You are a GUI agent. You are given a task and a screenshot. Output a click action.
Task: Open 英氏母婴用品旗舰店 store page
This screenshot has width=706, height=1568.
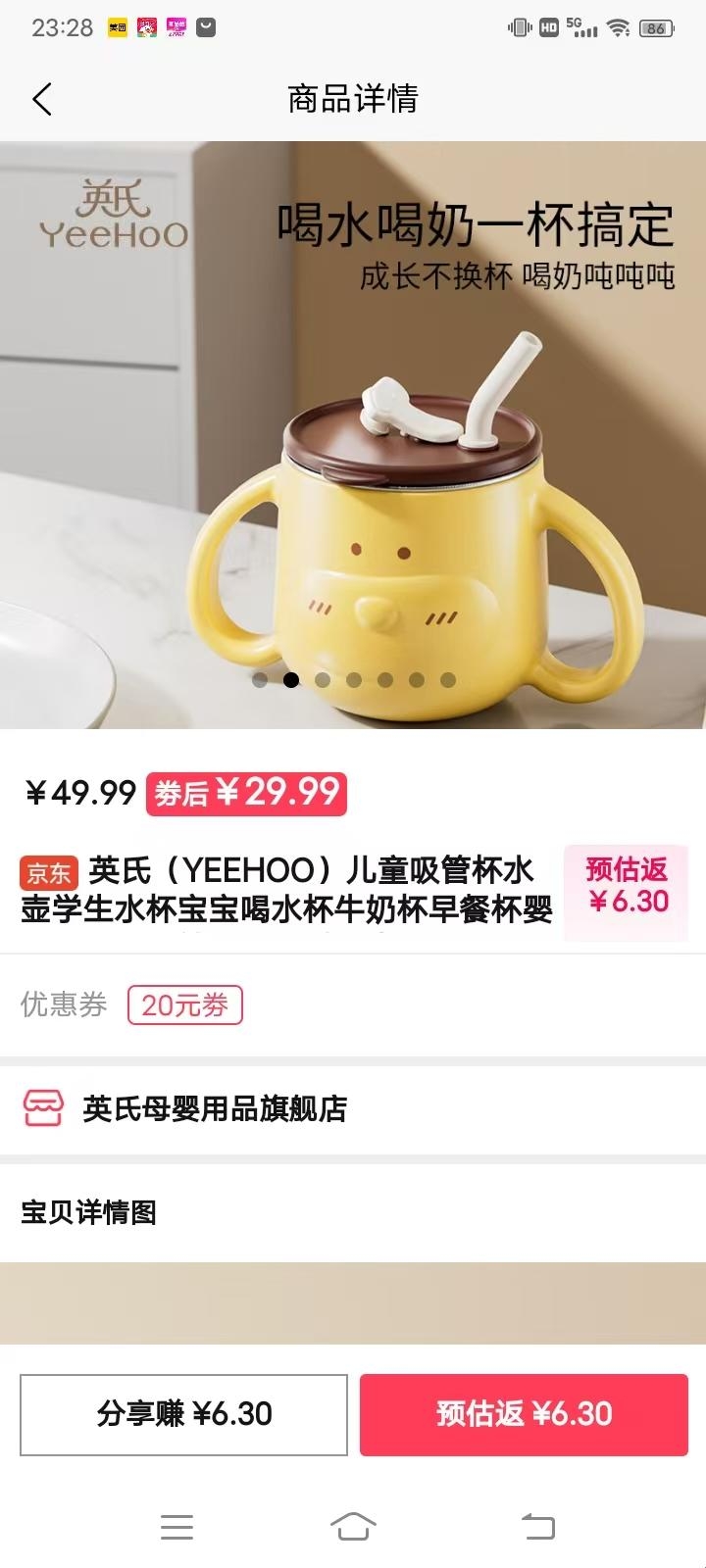(214, 1108)
